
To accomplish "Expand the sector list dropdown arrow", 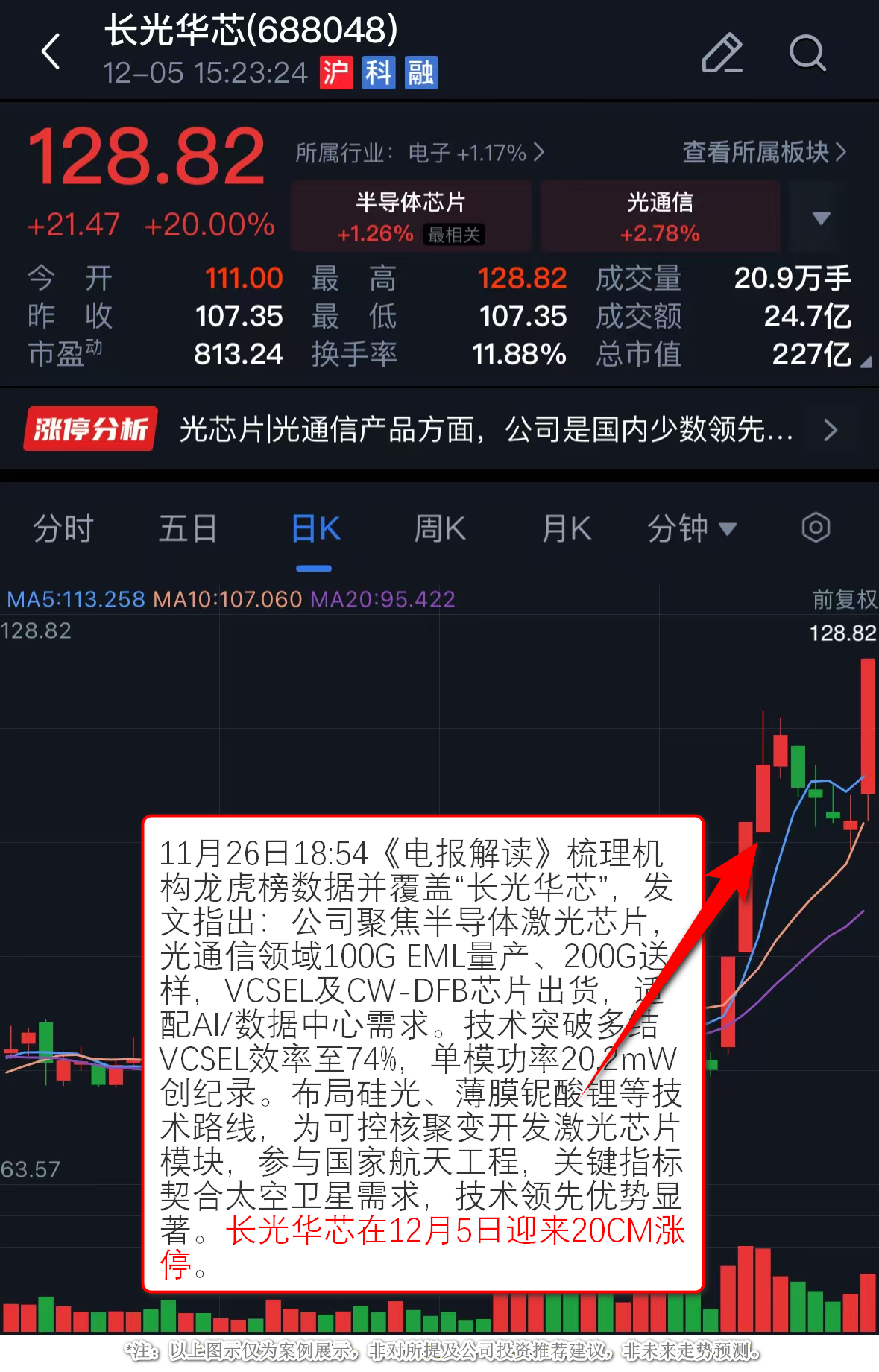I will 821,218.
